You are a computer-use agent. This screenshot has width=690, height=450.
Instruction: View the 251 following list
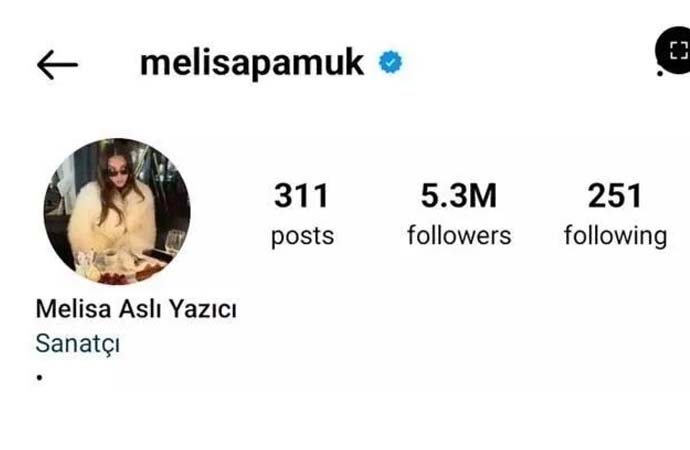point(614,214)
